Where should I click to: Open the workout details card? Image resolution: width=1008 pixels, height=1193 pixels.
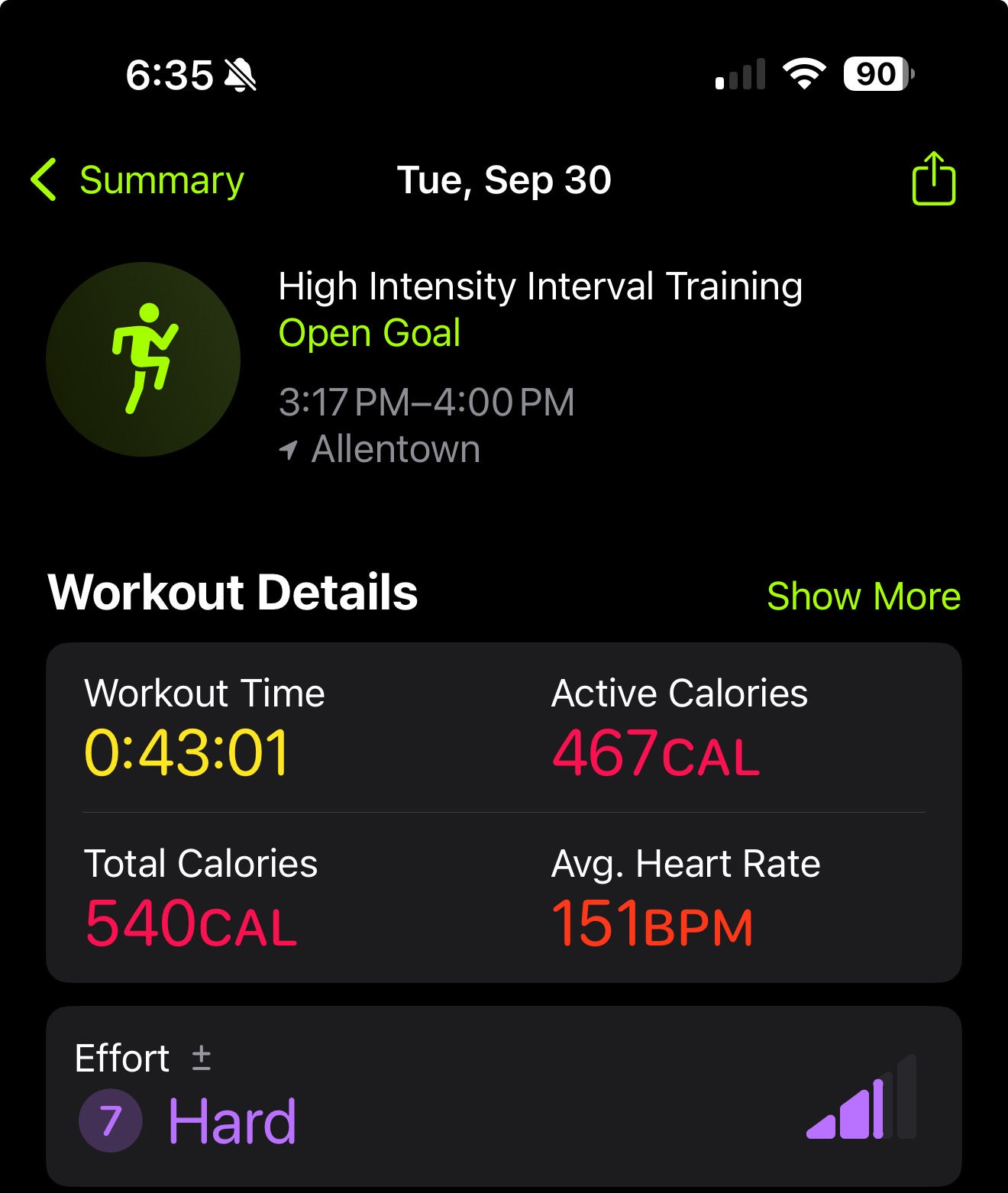(x=504, y=812)
